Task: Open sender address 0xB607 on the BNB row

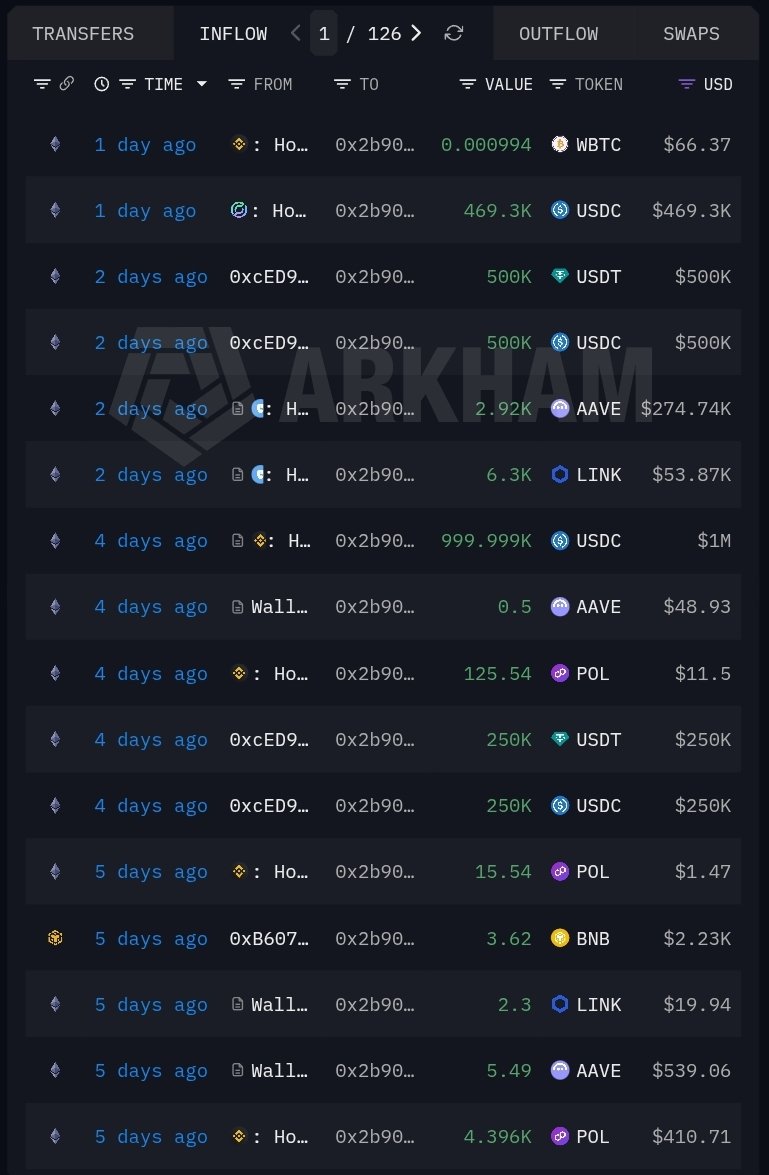Action: coord(270,939)
